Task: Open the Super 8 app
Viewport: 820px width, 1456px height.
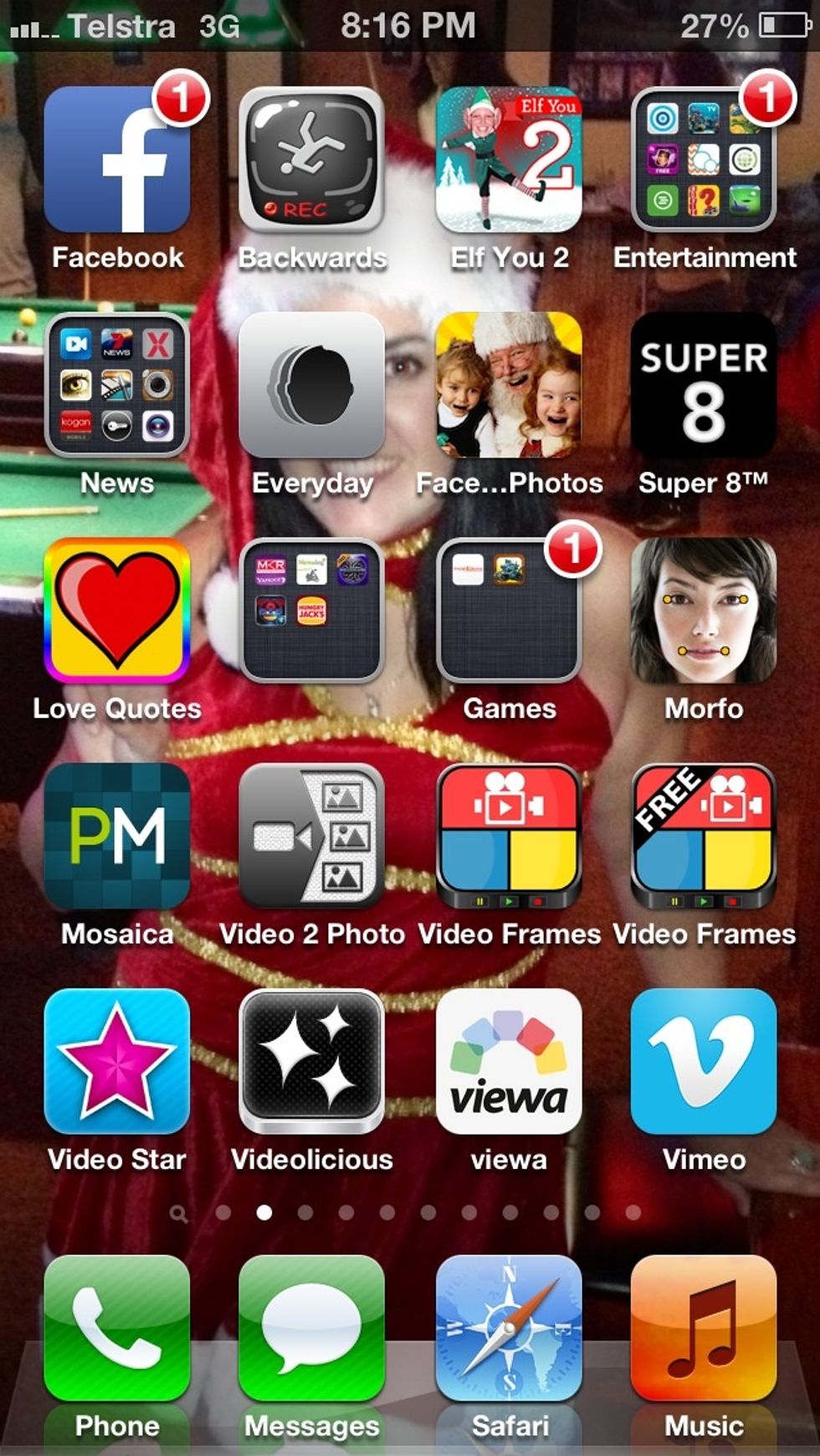Action: tap(704, 386)
